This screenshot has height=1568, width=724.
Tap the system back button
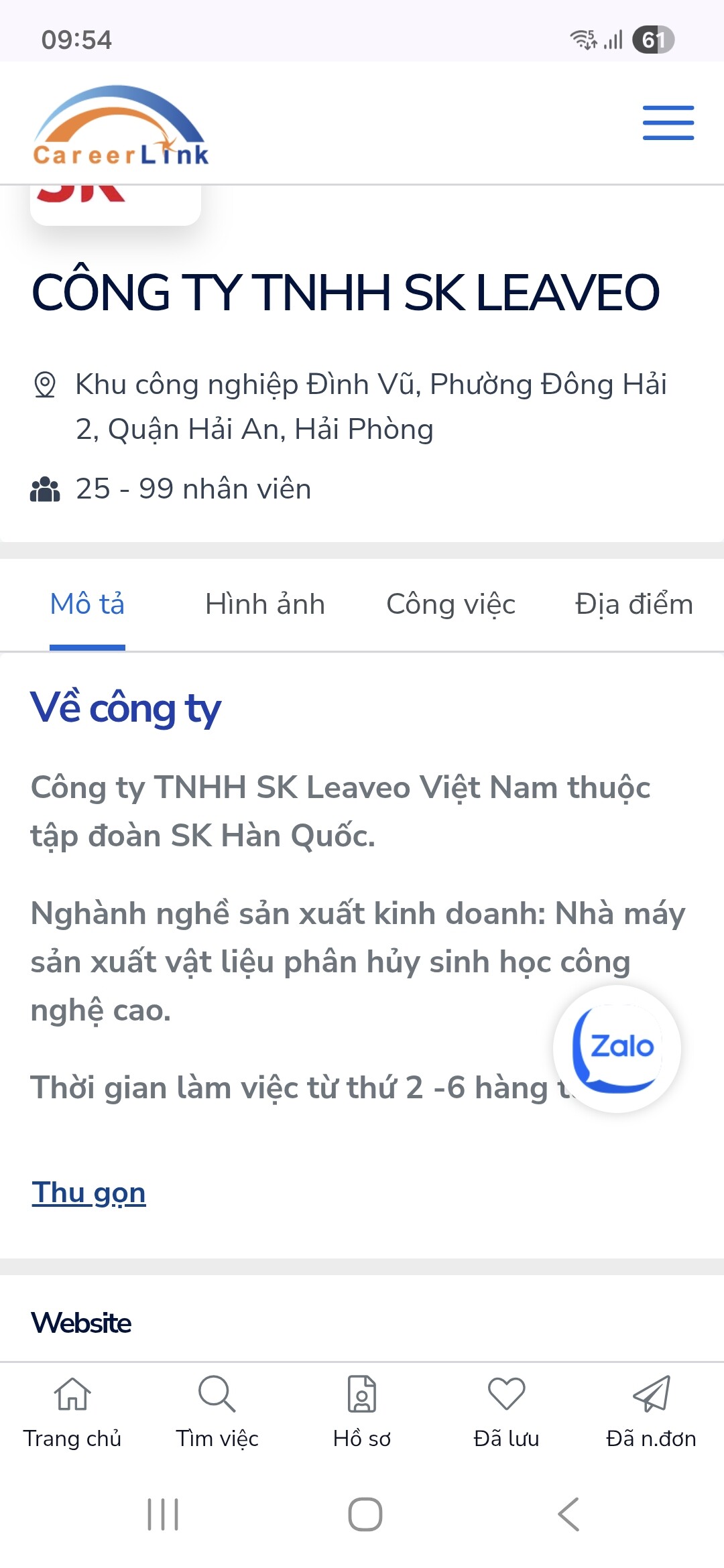pyautogui.click(x=568, y=1514)
